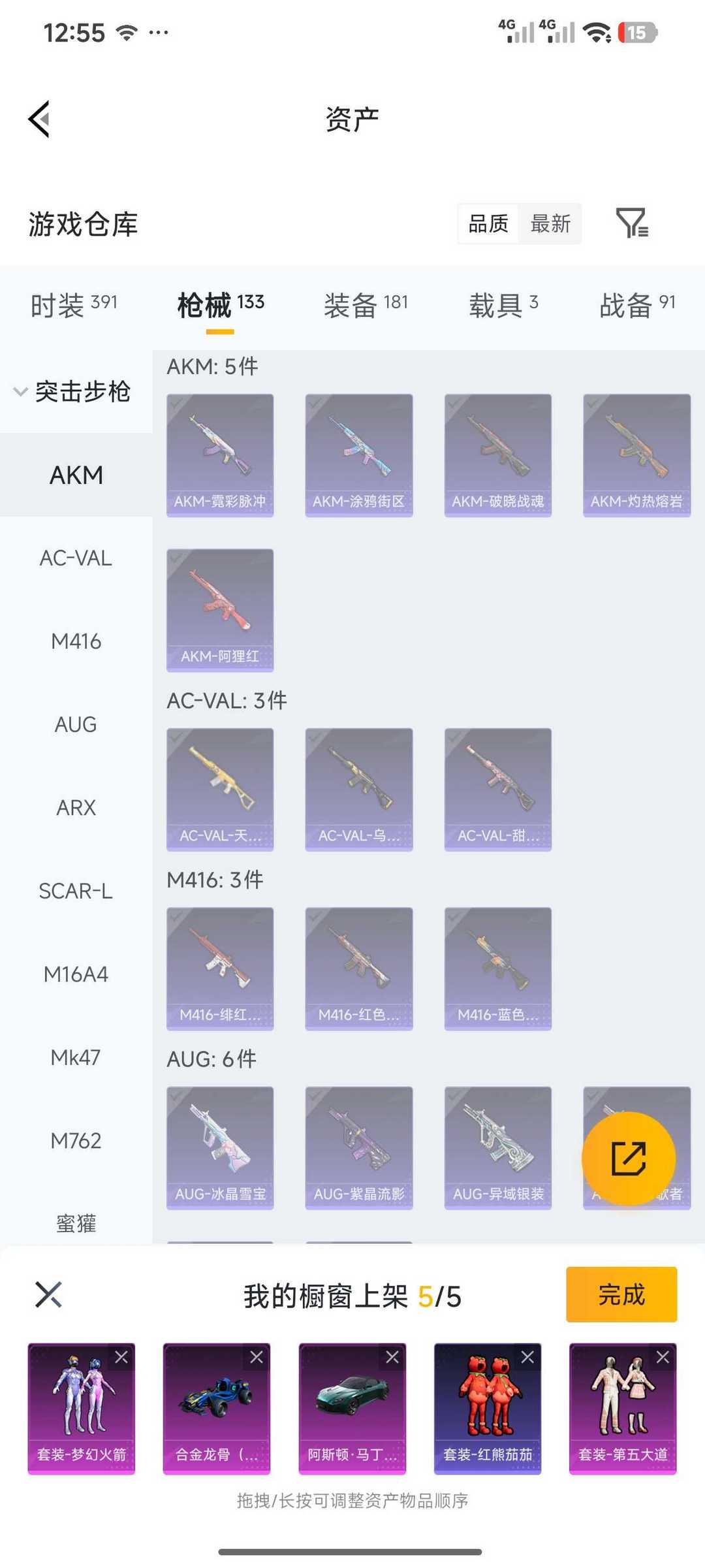
Task: Remove 套装-梦幻火箭 from the showcase
Action: 121,1357
